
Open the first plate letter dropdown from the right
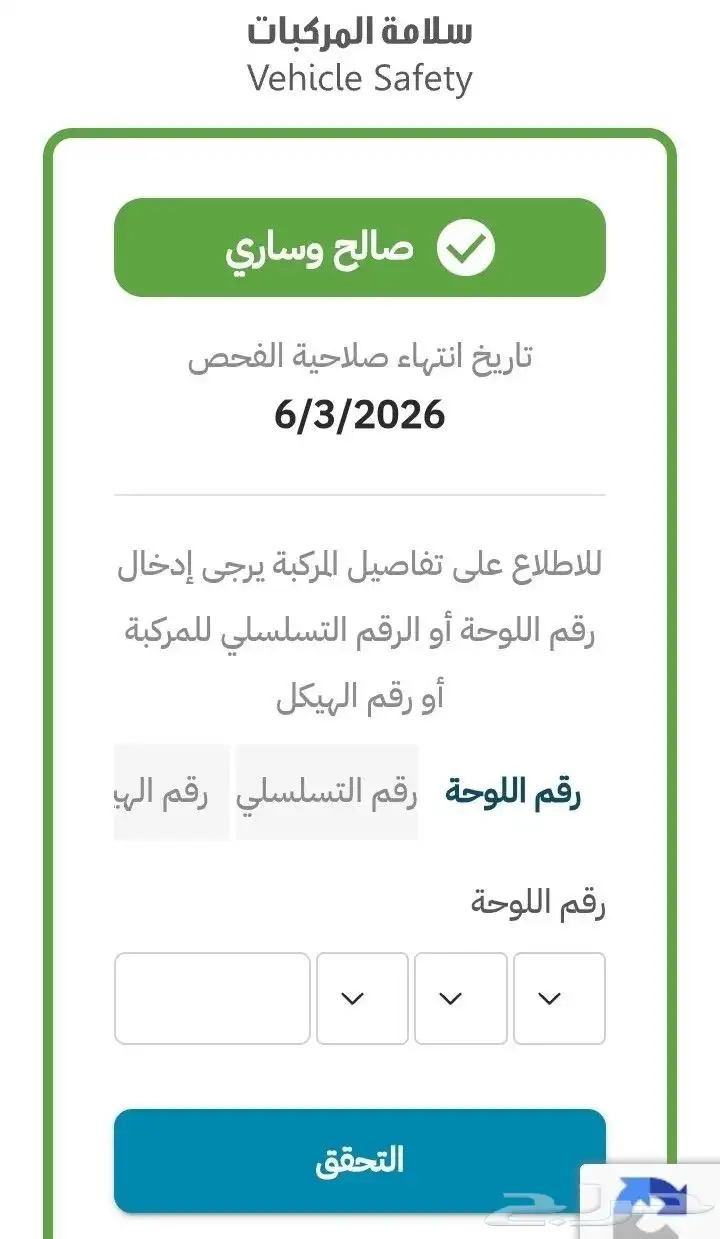point(559,998)
